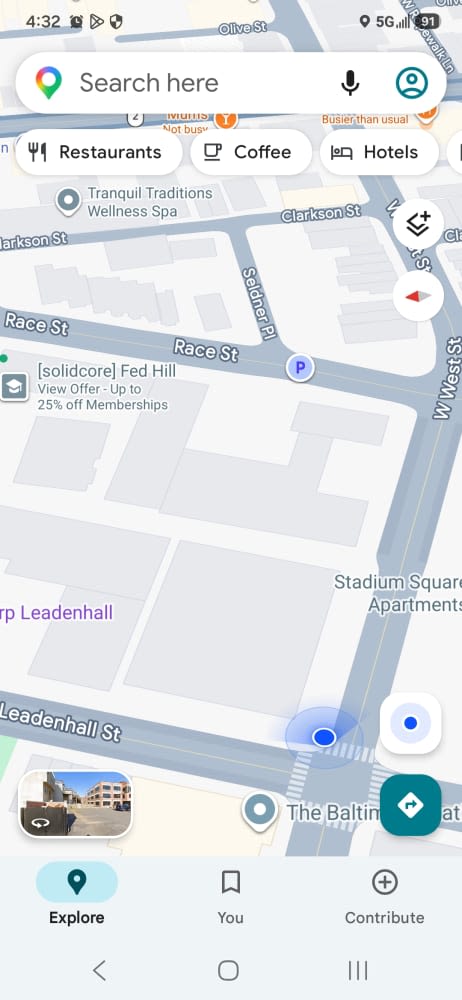Open Tranquil Traditions Wellness Spa place pin
The width and height of the screenshot is (462, 1000).
pyautogui.click(x=68, y=202)
